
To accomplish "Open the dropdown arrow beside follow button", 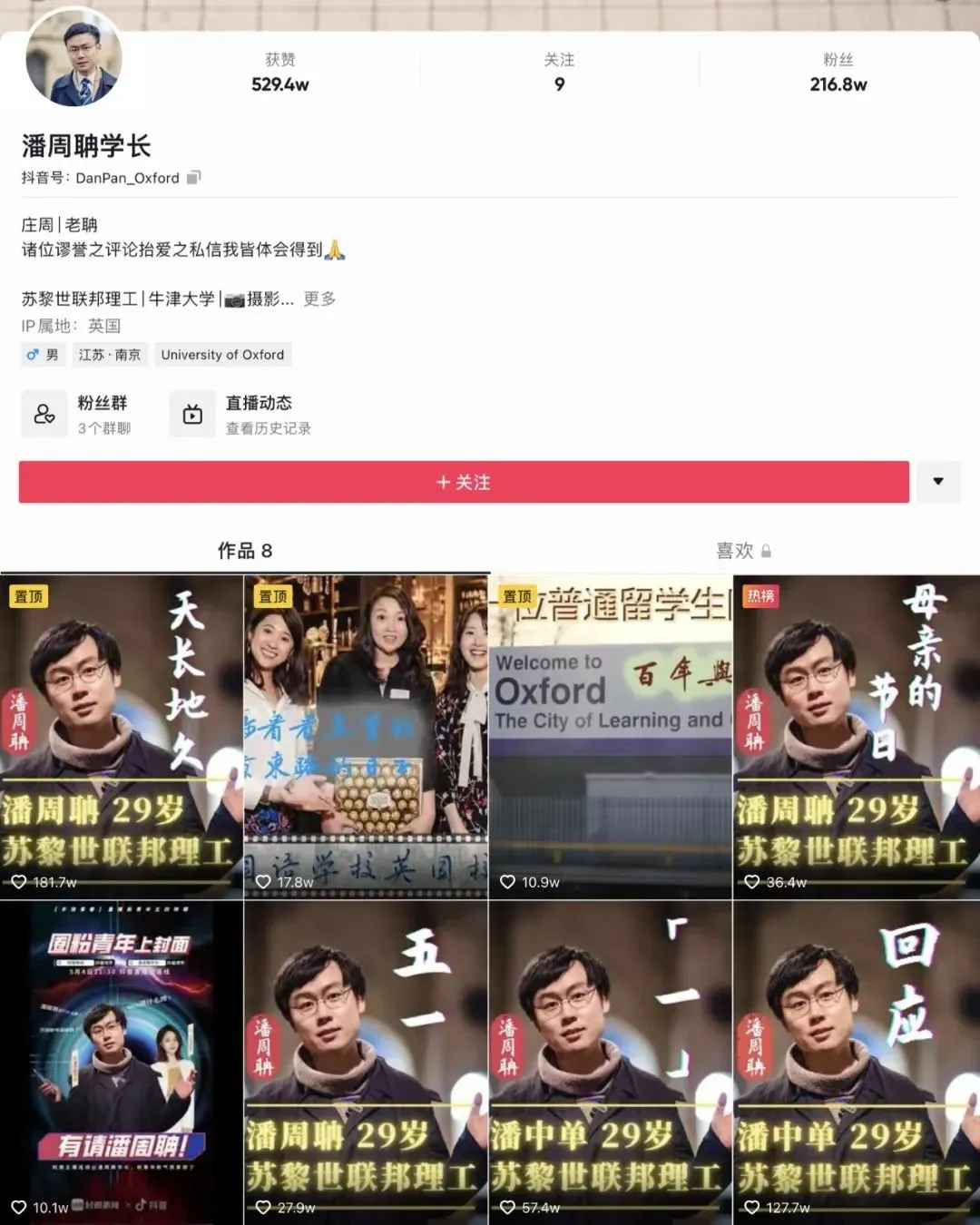I will point(938,482).
